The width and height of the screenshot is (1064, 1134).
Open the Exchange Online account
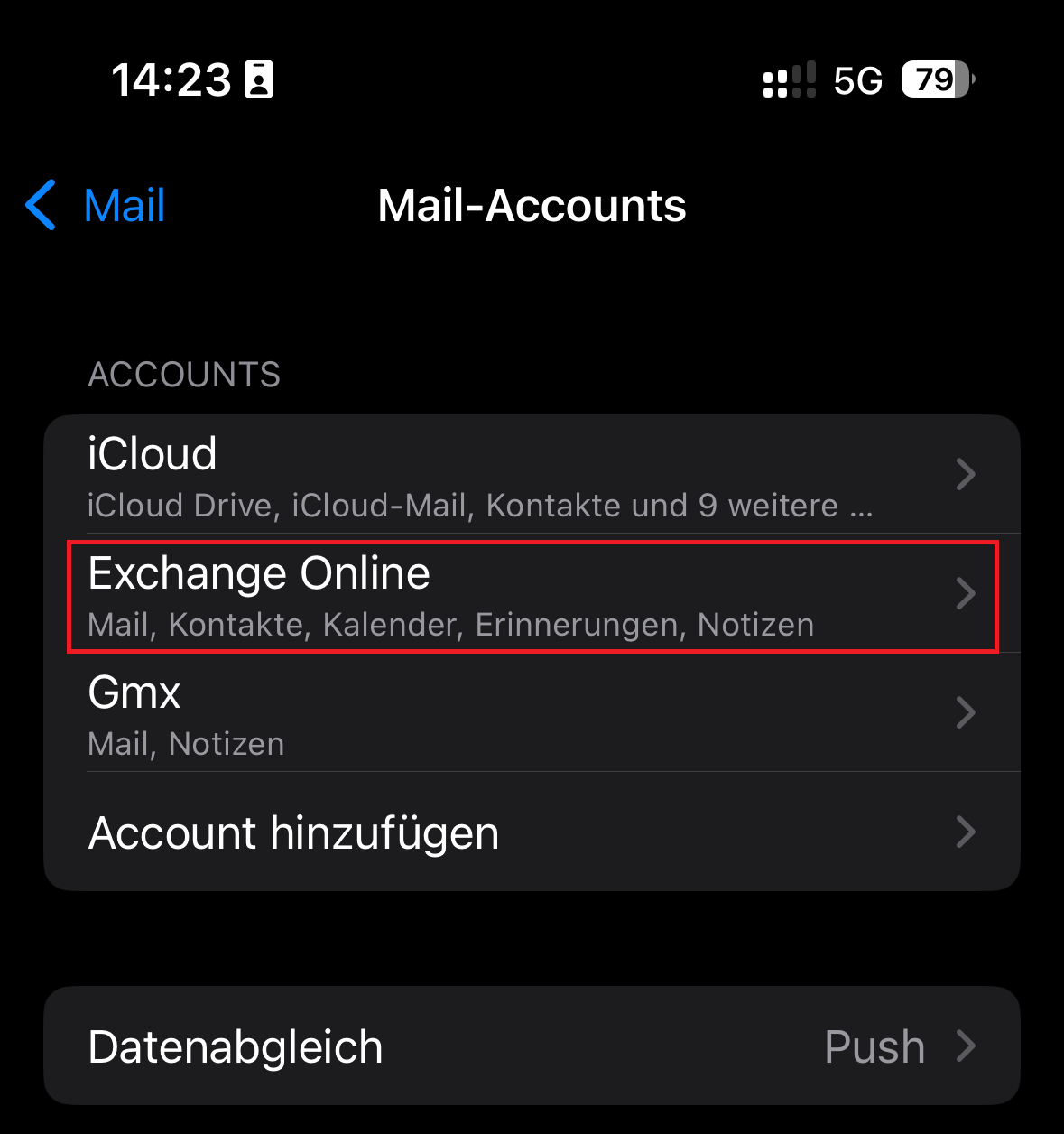[x=532, y=595]
